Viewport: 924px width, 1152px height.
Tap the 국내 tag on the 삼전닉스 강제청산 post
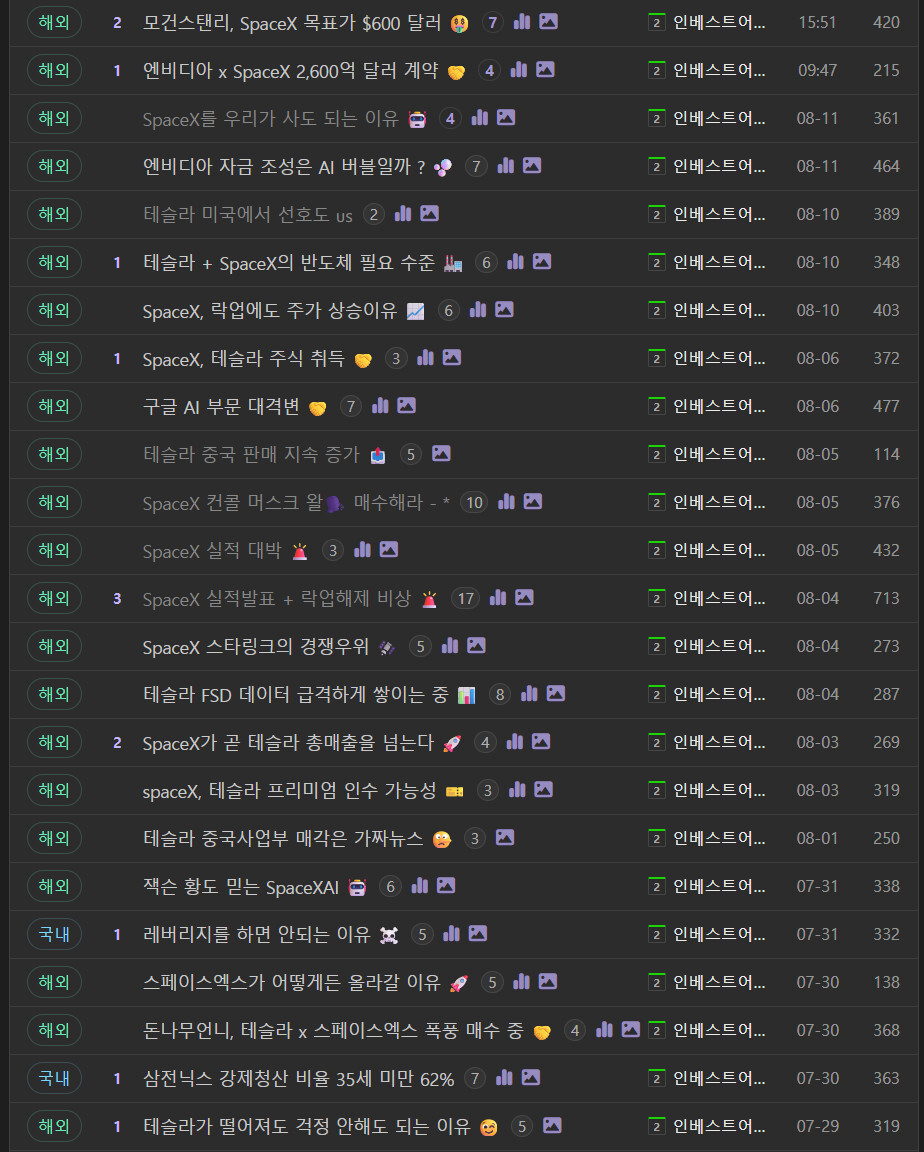(54, 1079)
